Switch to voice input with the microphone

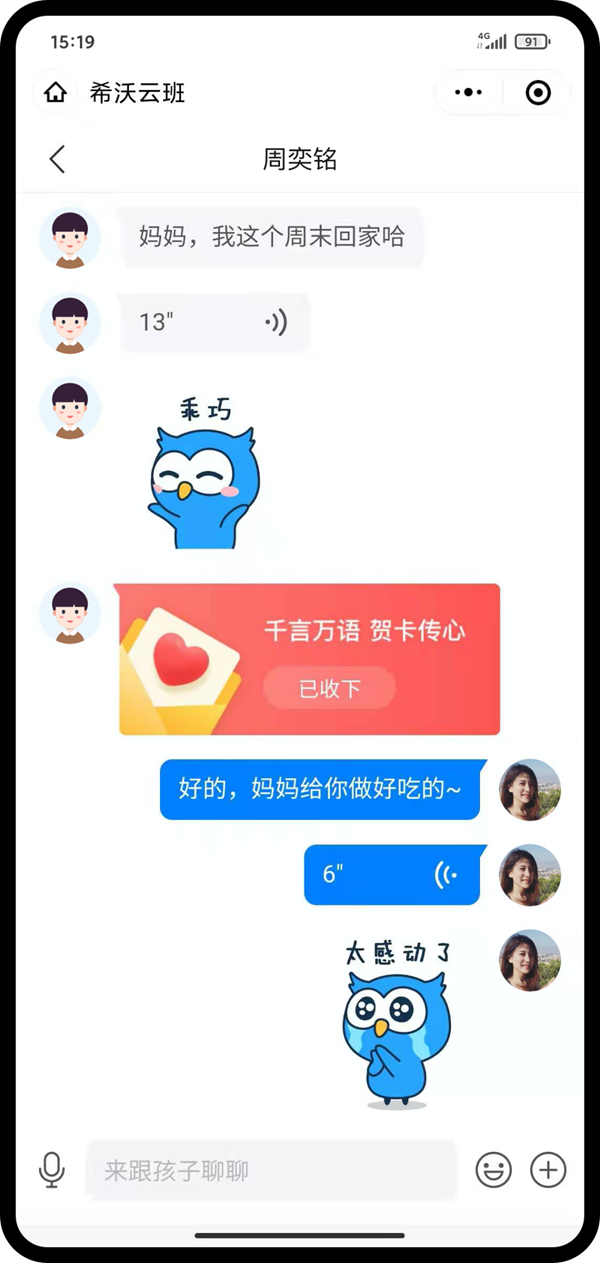[x=52, y=1170]
